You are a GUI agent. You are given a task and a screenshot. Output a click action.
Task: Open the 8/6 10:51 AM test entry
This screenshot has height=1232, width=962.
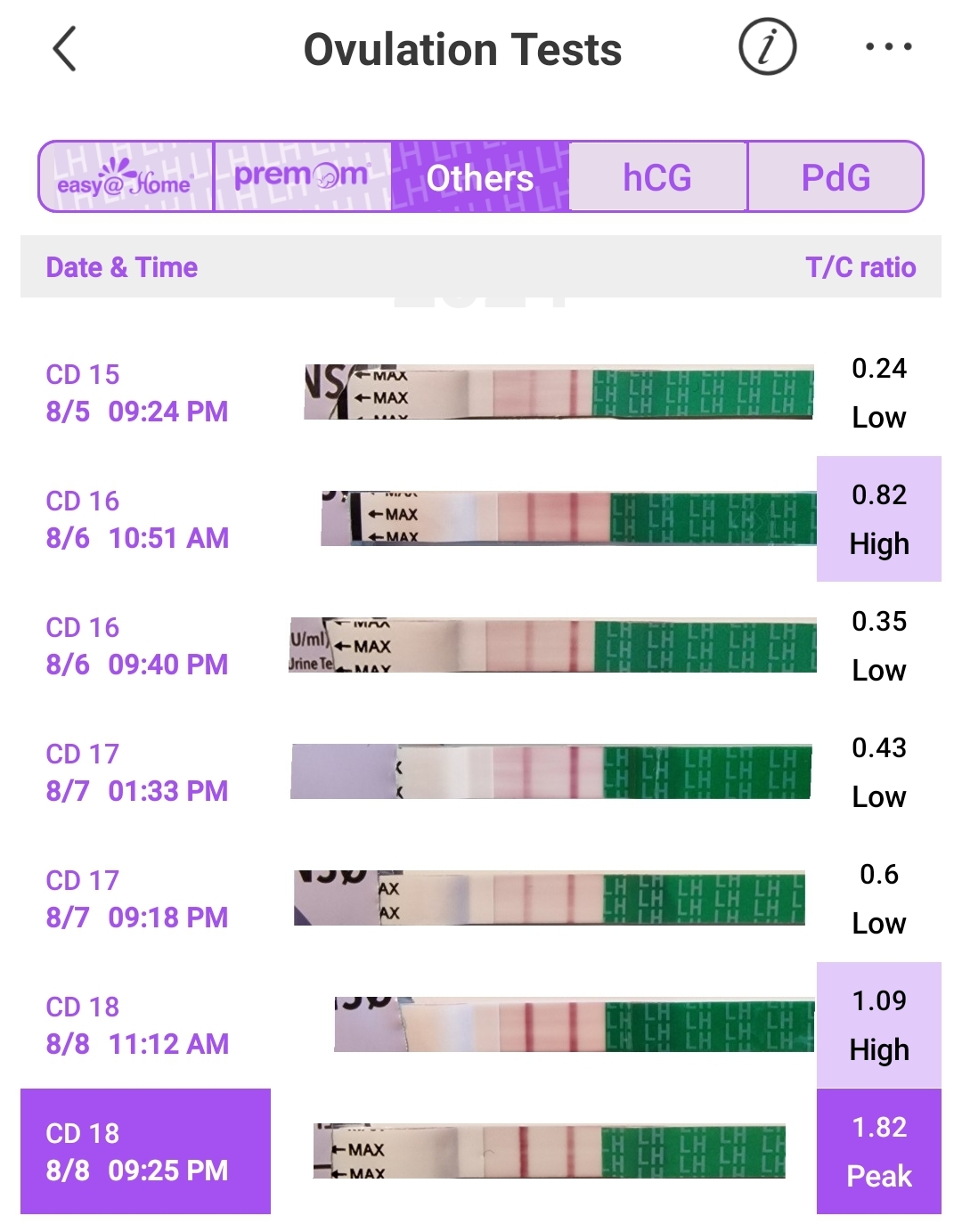137,519
